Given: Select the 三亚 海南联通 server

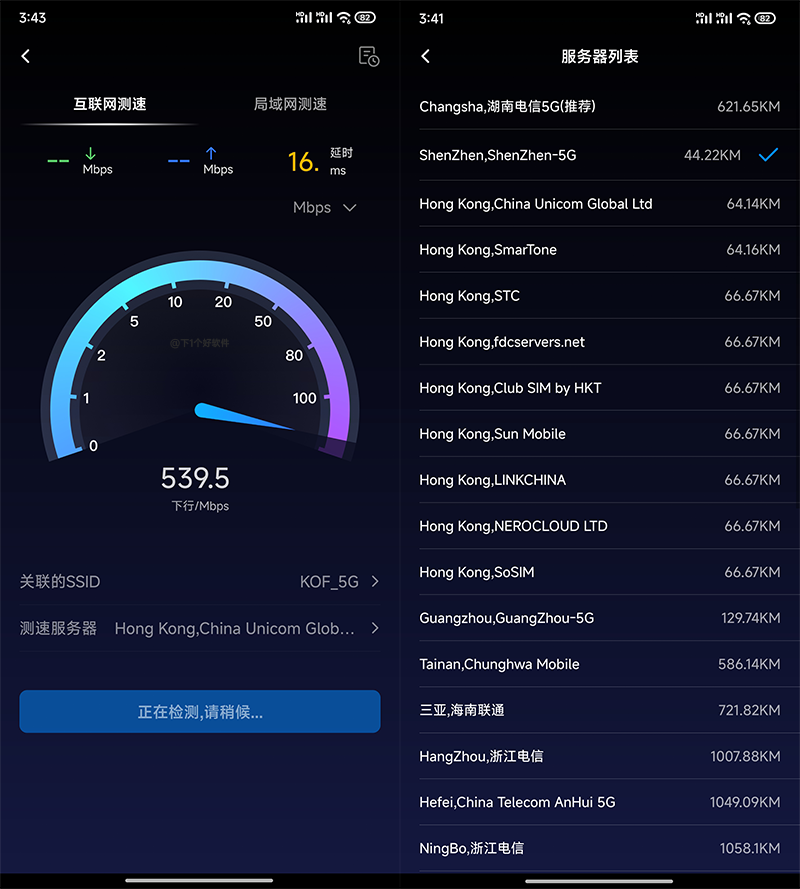Looking at the screenshot, I should (x=599, y=710).
